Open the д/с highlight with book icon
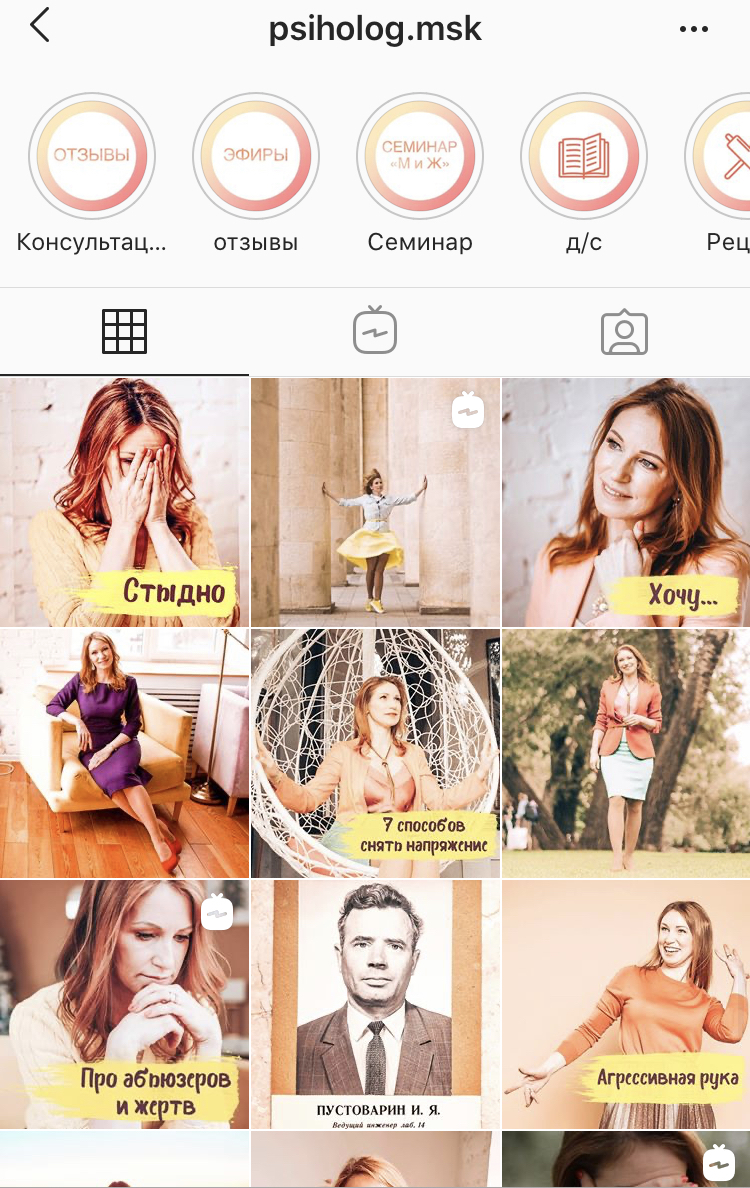The width and height of the screenshot is (750, 1188). pyautogui.click(x=584, y=156)
